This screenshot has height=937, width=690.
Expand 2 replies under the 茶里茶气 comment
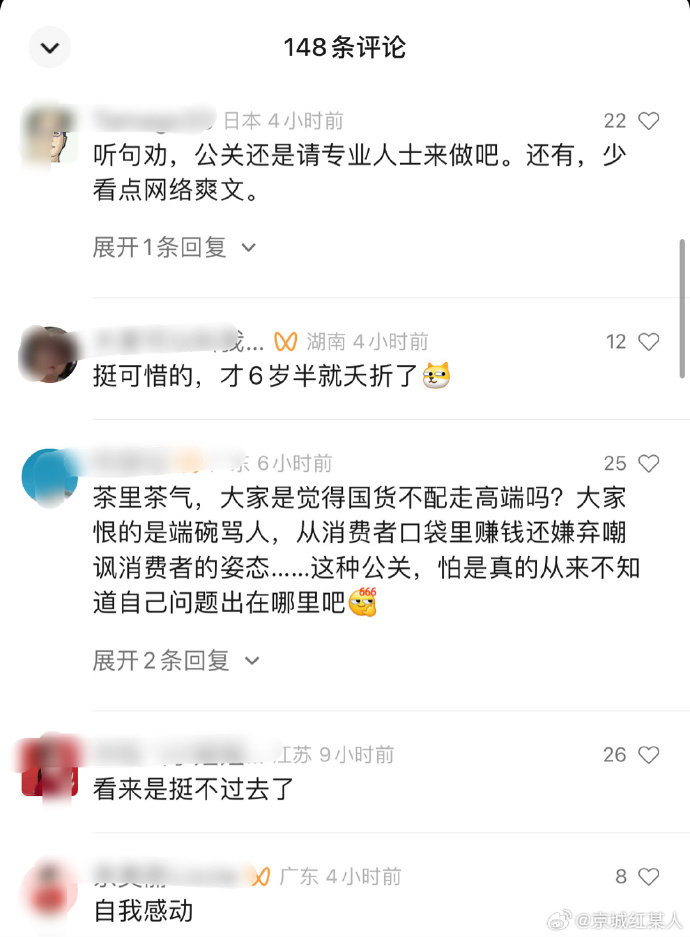(175, 660)
